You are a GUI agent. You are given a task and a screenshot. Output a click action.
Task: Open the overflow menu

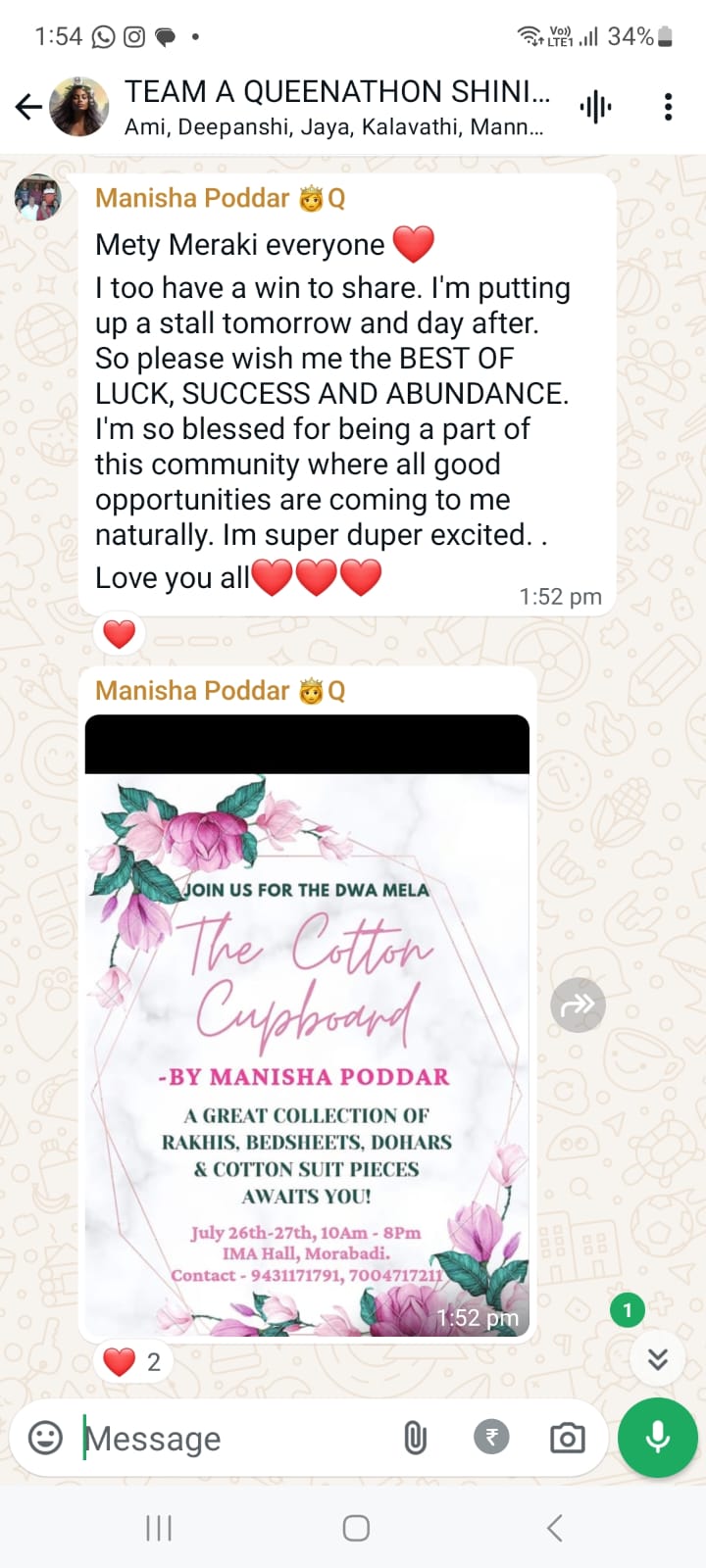pyautogui.click(x=668, y=107)
